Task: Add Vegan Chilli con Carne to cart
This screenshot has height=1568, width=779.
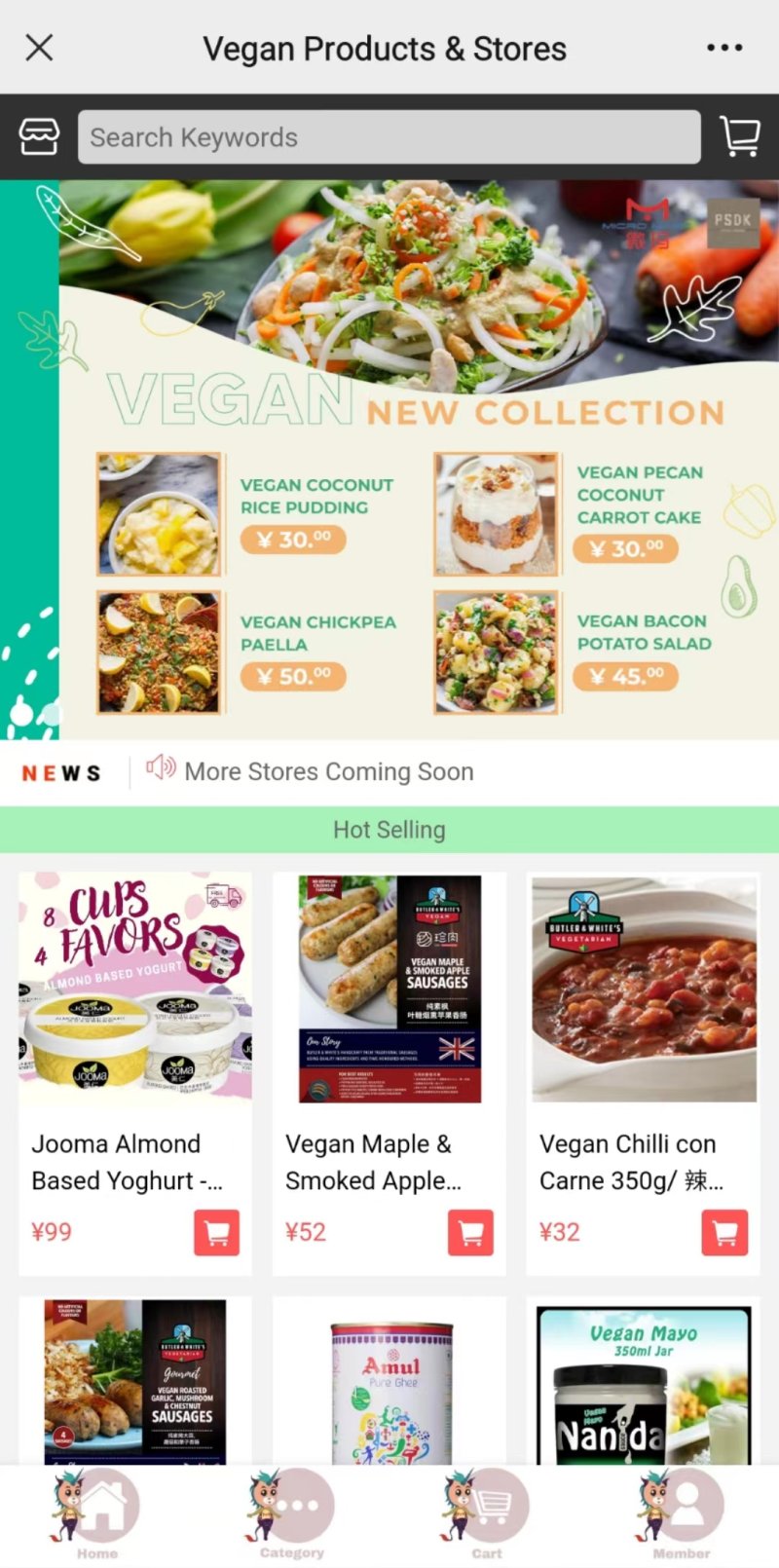Action: (x=724, y=1232)
